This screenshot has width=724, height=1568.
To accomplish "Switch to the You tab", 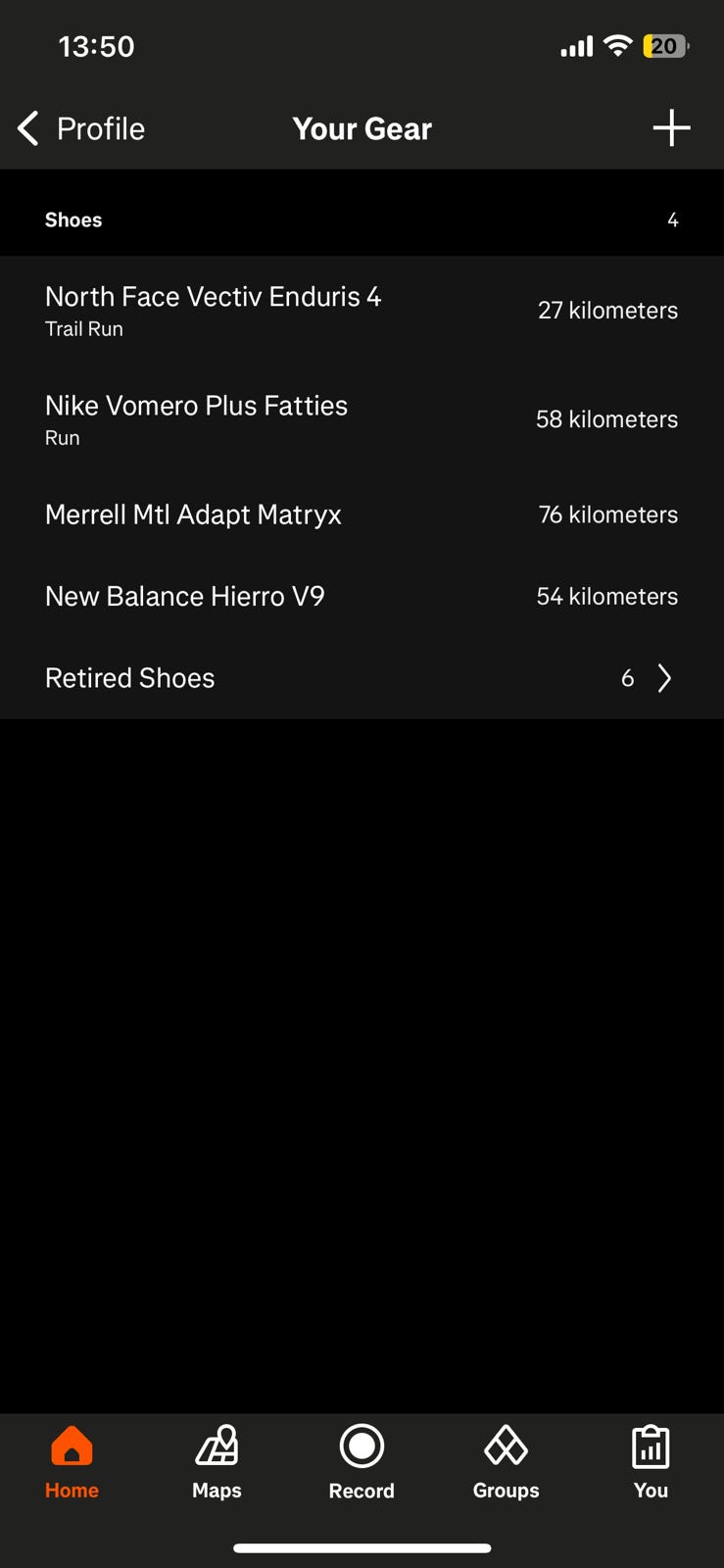I will pos(651,1462).
